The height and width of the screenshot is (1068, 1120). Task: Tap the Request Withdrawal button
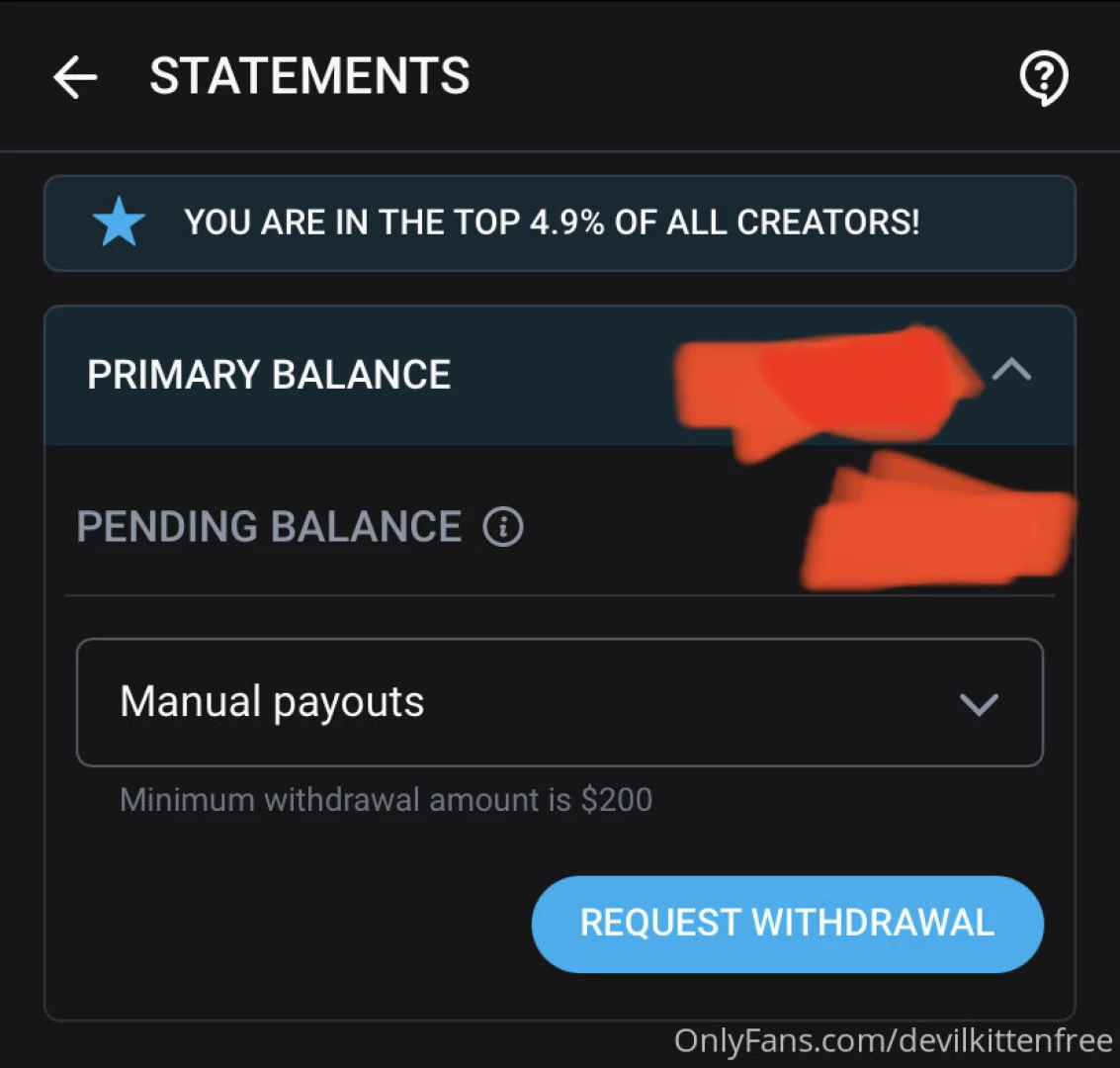(x=787, y=924)
